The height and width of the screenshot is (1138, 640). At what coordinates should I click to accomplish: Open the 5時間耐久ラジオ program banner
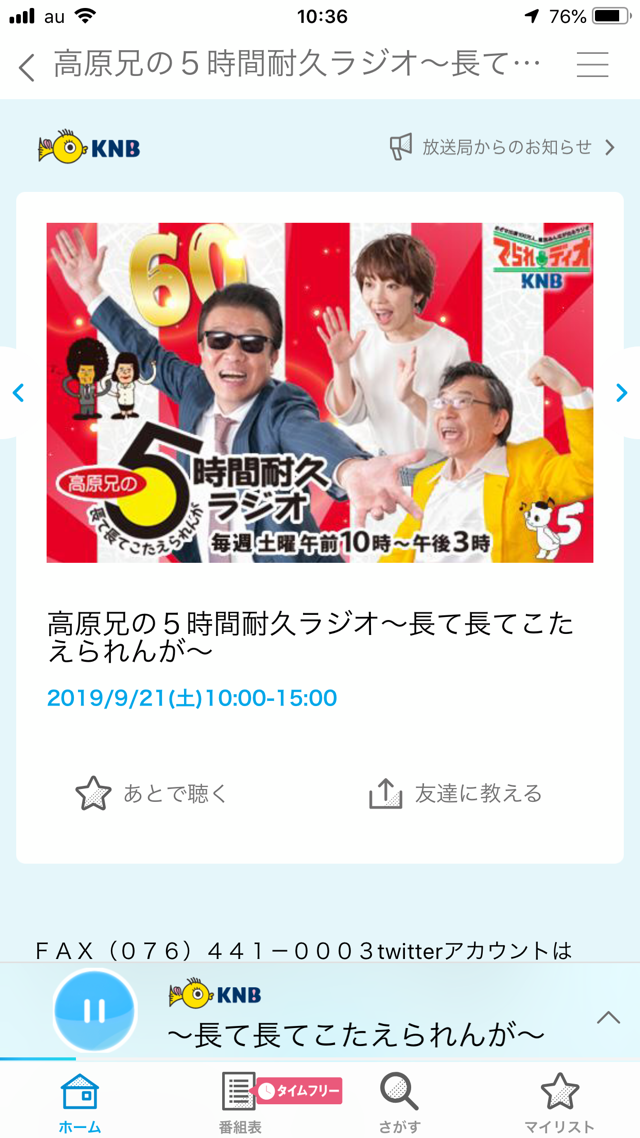[x=320, y=393]
